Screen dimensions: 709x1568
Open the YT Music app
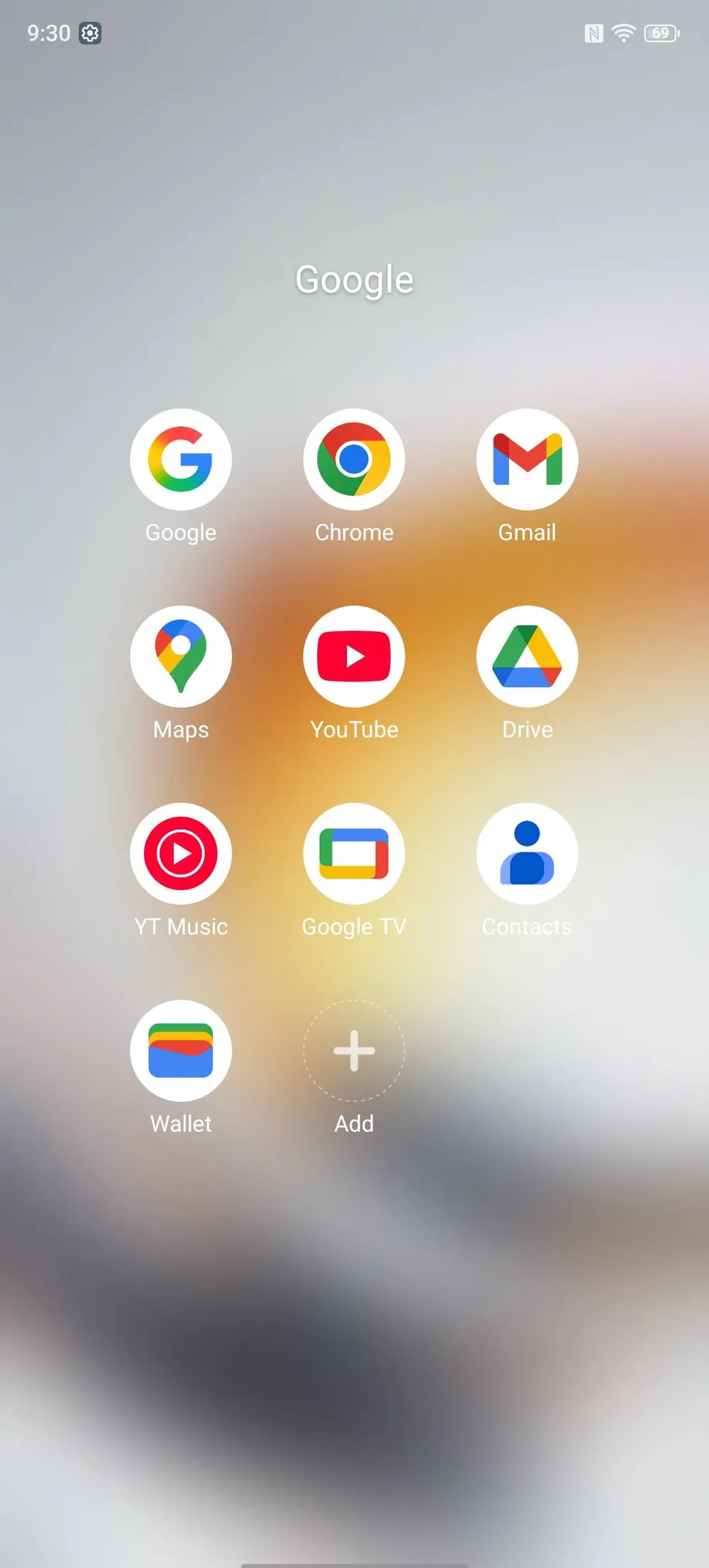point(181,854)
